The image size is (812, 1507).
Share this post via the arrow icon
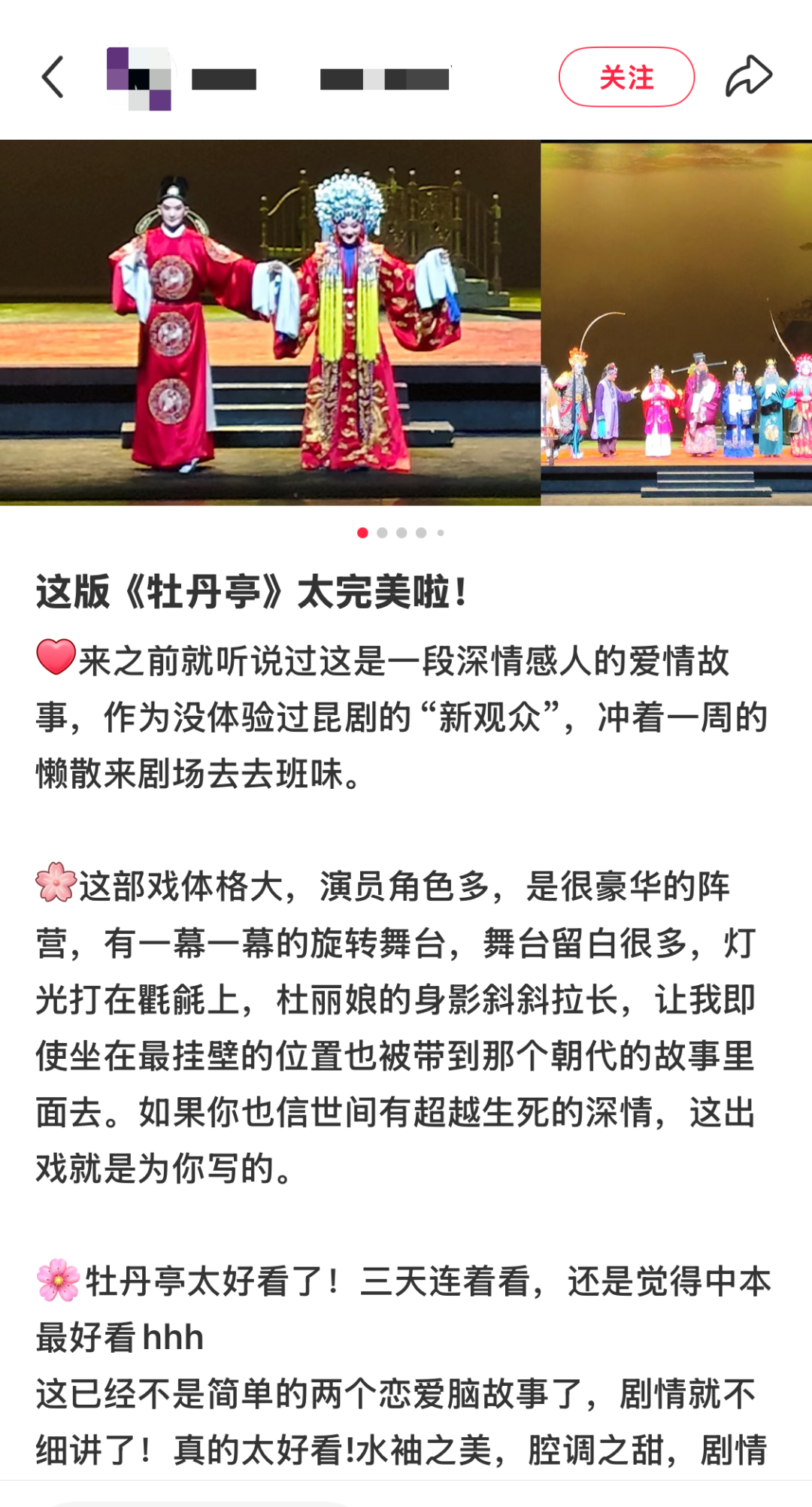pos(749,77)
